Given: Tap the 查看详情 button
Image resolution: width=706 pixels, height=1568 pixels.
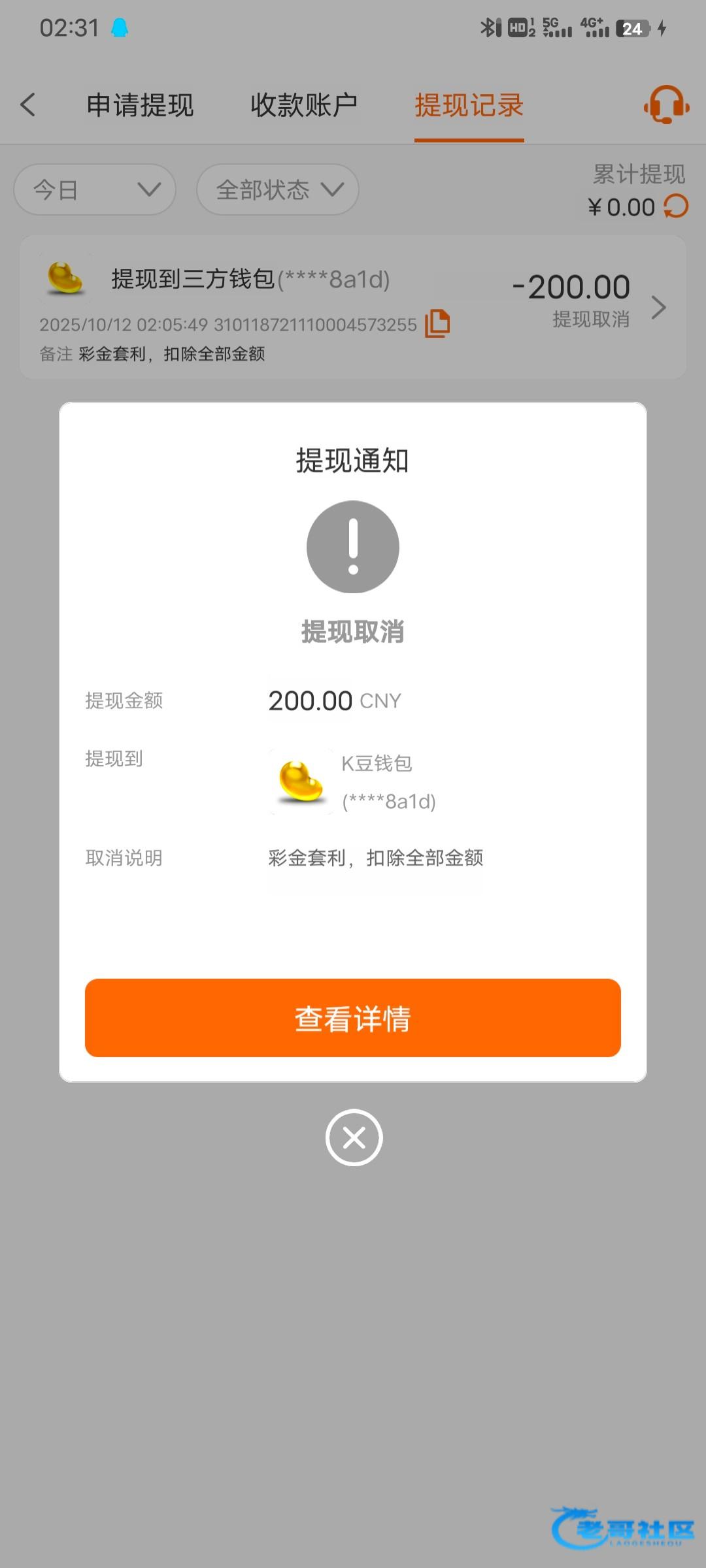Looking at the screenshot, I should click(x=353, y=1018).
